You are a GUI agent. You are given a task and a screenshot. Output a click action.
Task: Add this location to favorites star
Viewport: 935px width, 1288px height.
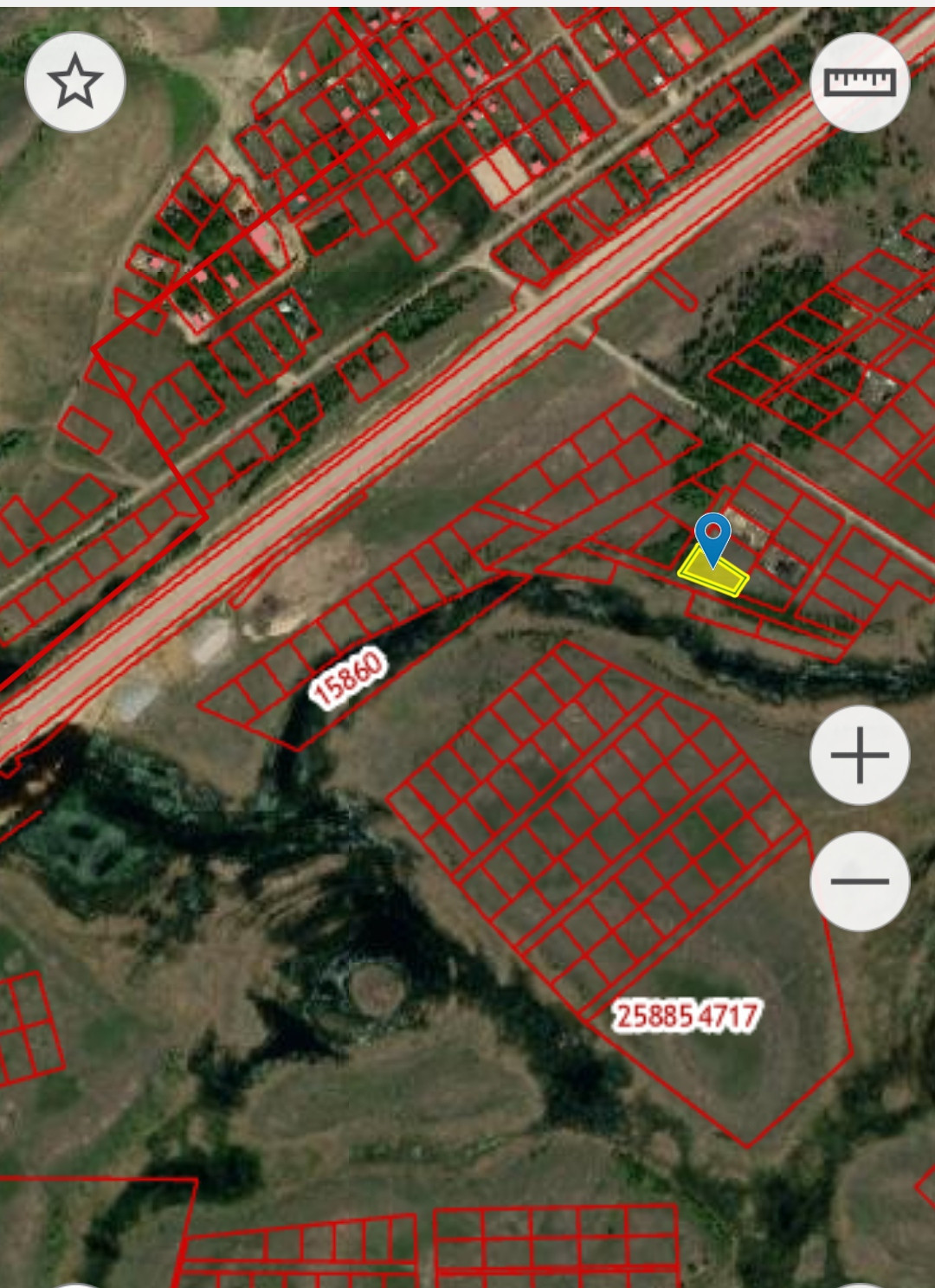(75, 82)
